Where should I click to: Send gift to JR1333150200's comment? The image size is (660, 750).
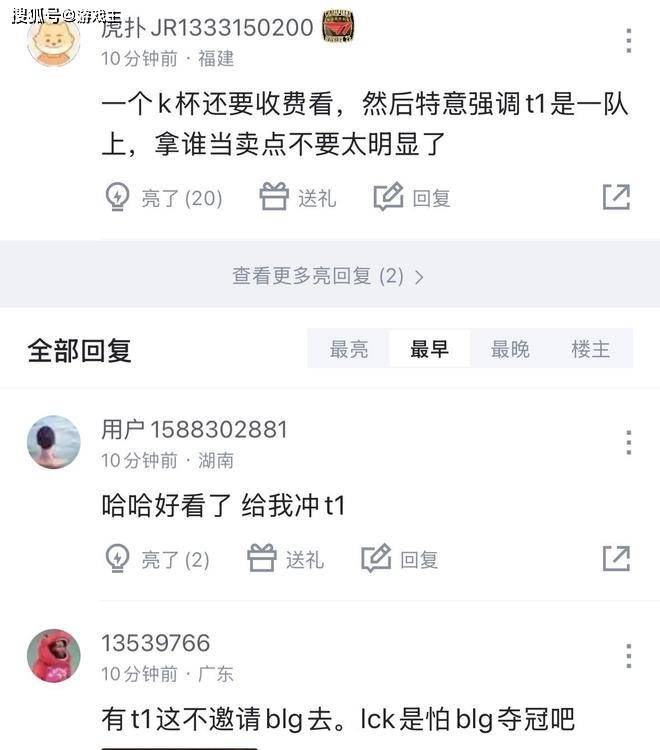click(299, 198)
